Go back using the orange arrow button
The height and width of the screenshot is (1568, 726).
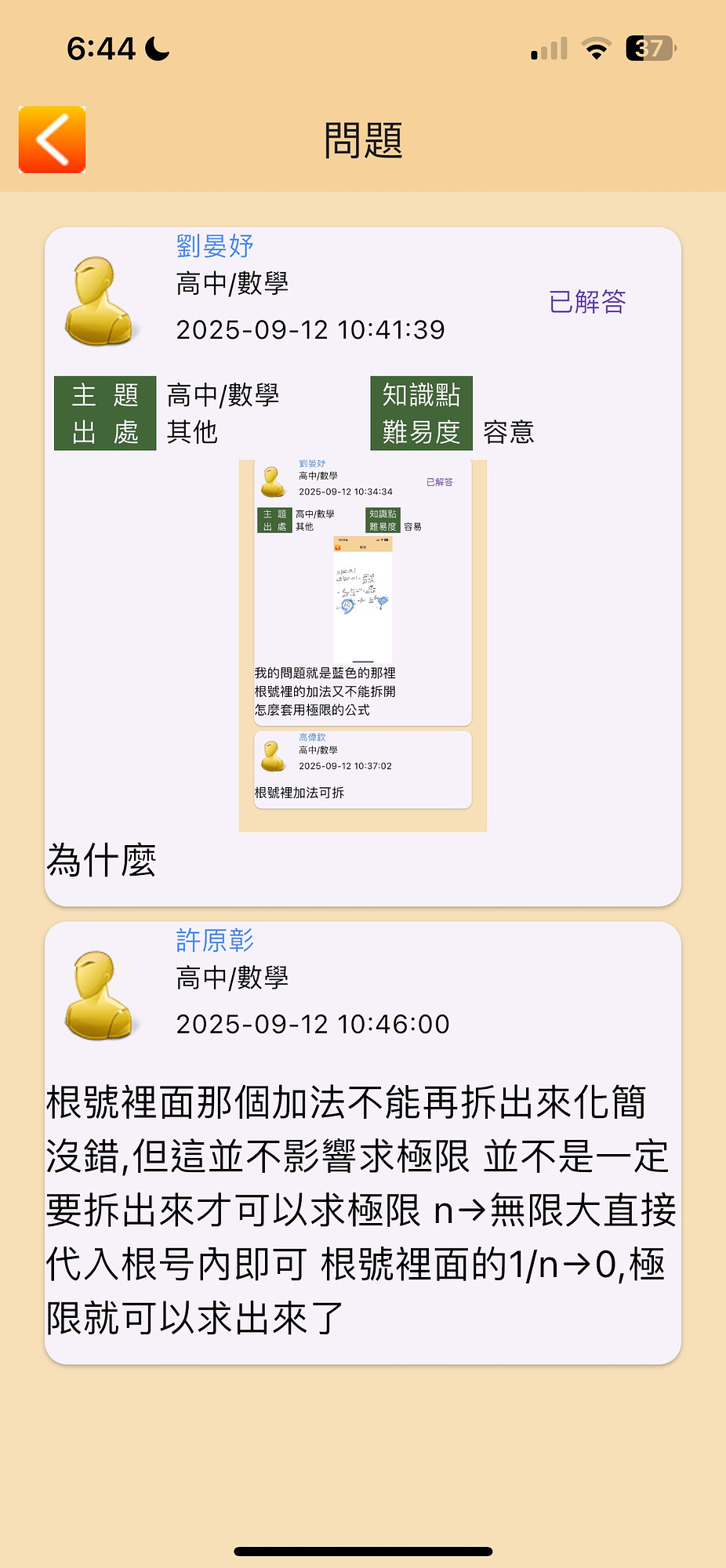point(52,140)
